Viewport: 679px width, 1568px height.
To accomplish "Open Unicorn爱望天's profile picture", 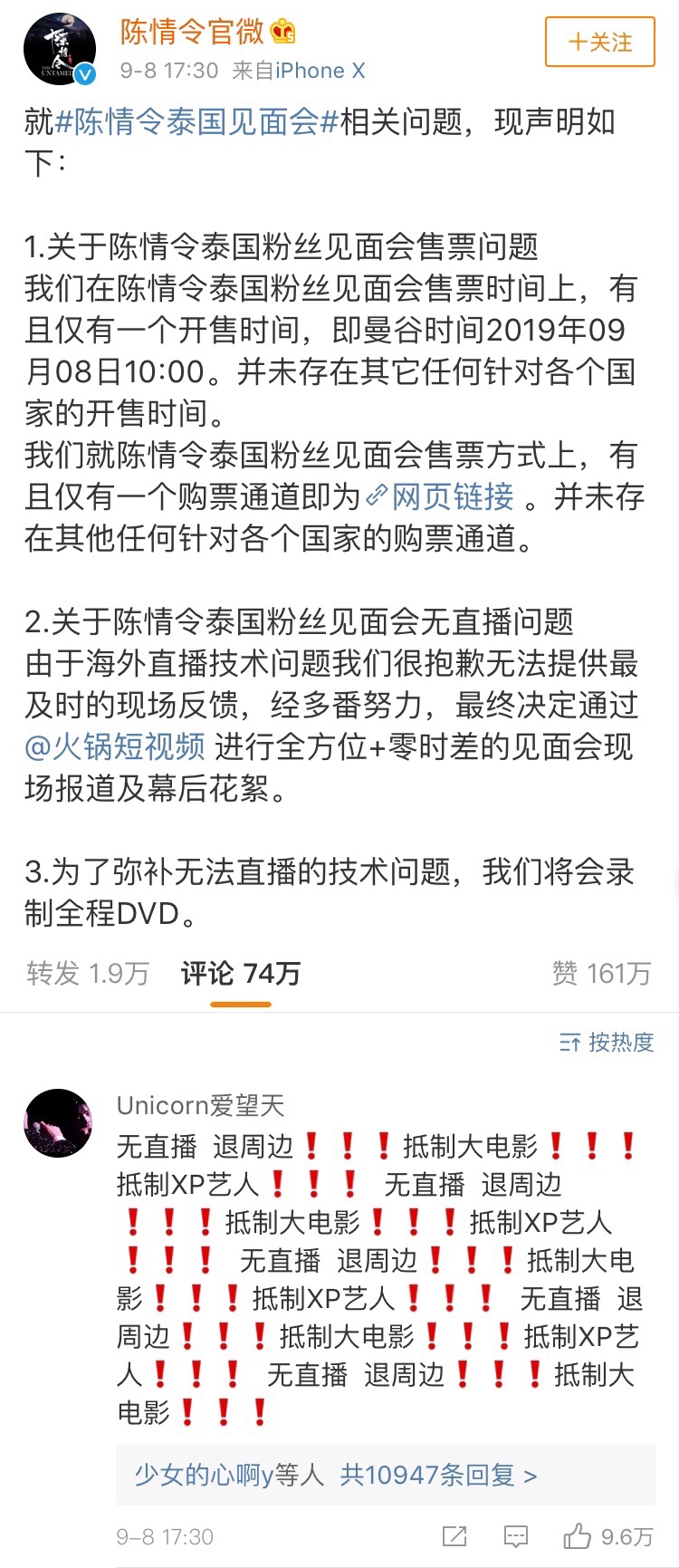I will coord(58,1122).
